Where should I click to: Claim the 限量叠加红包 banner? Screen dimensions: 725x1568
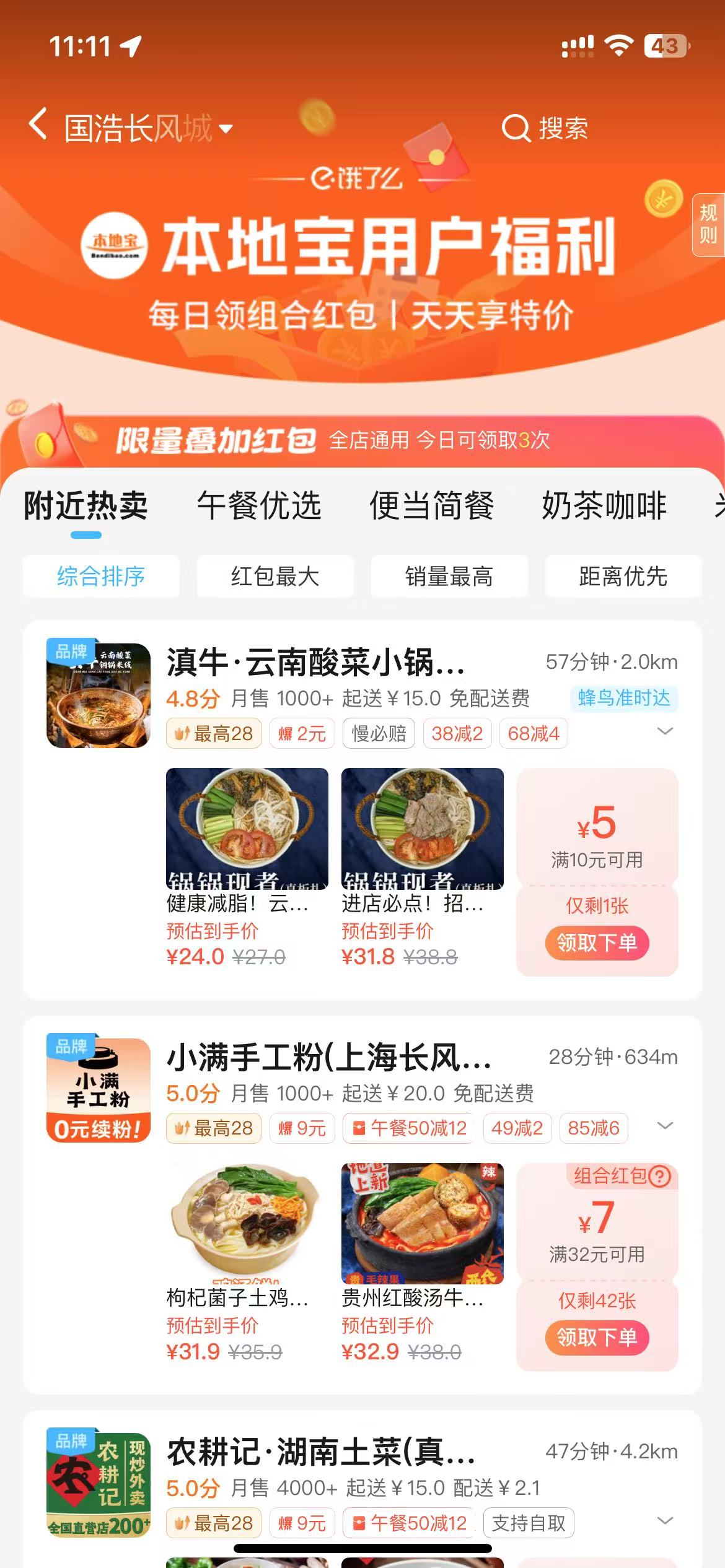pyautogui.click(x=362, y=440)
